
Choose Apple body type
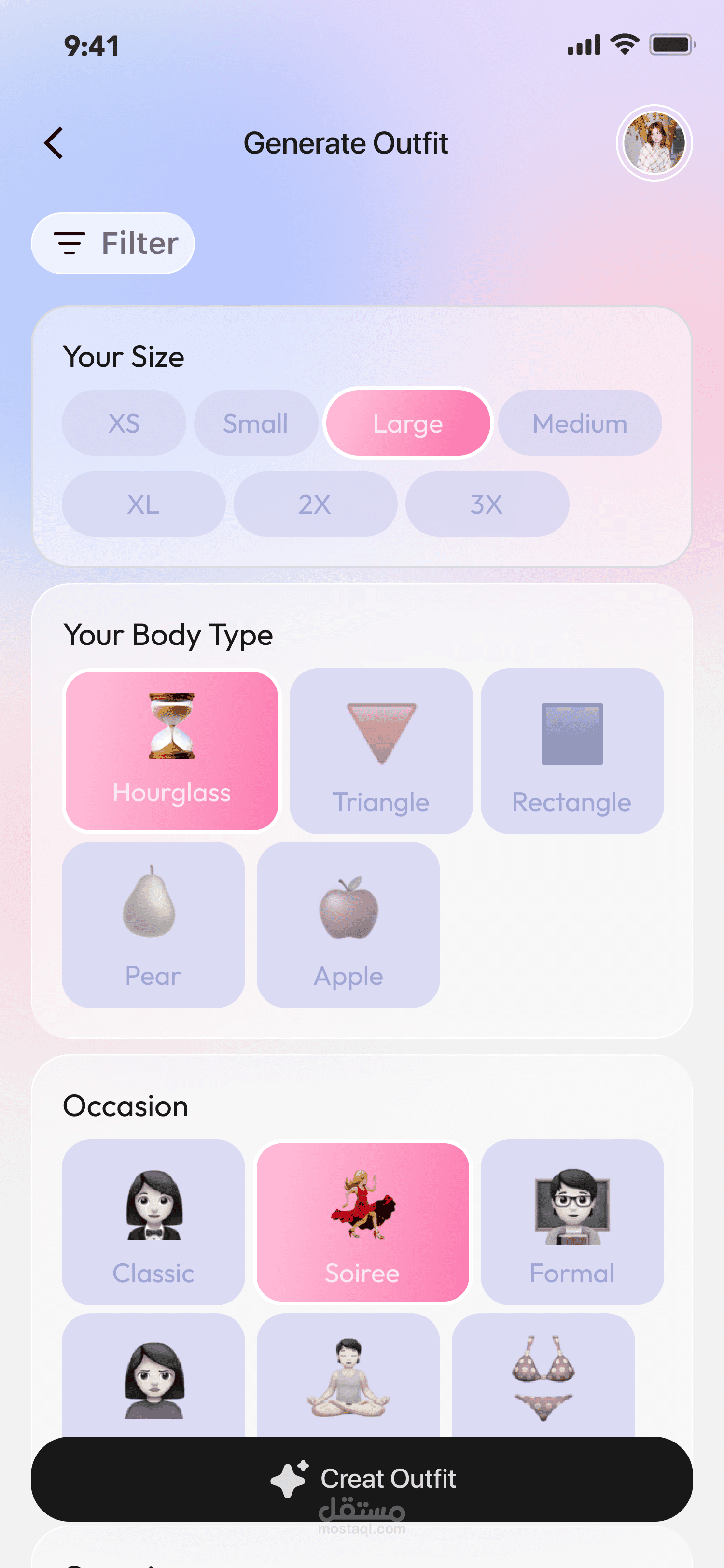coord(348,924)
